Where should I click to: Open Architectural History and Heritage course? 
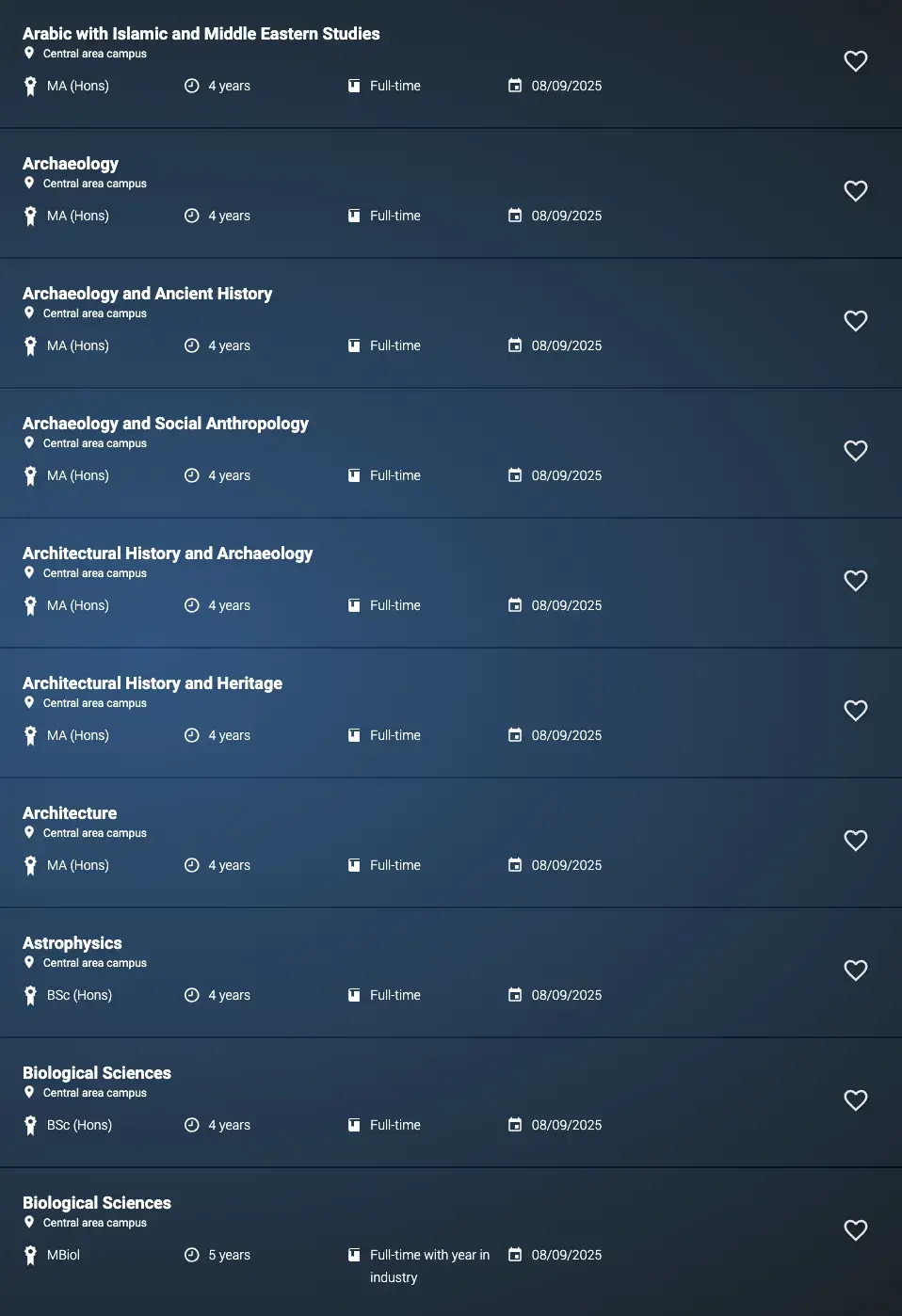[153, 683]
